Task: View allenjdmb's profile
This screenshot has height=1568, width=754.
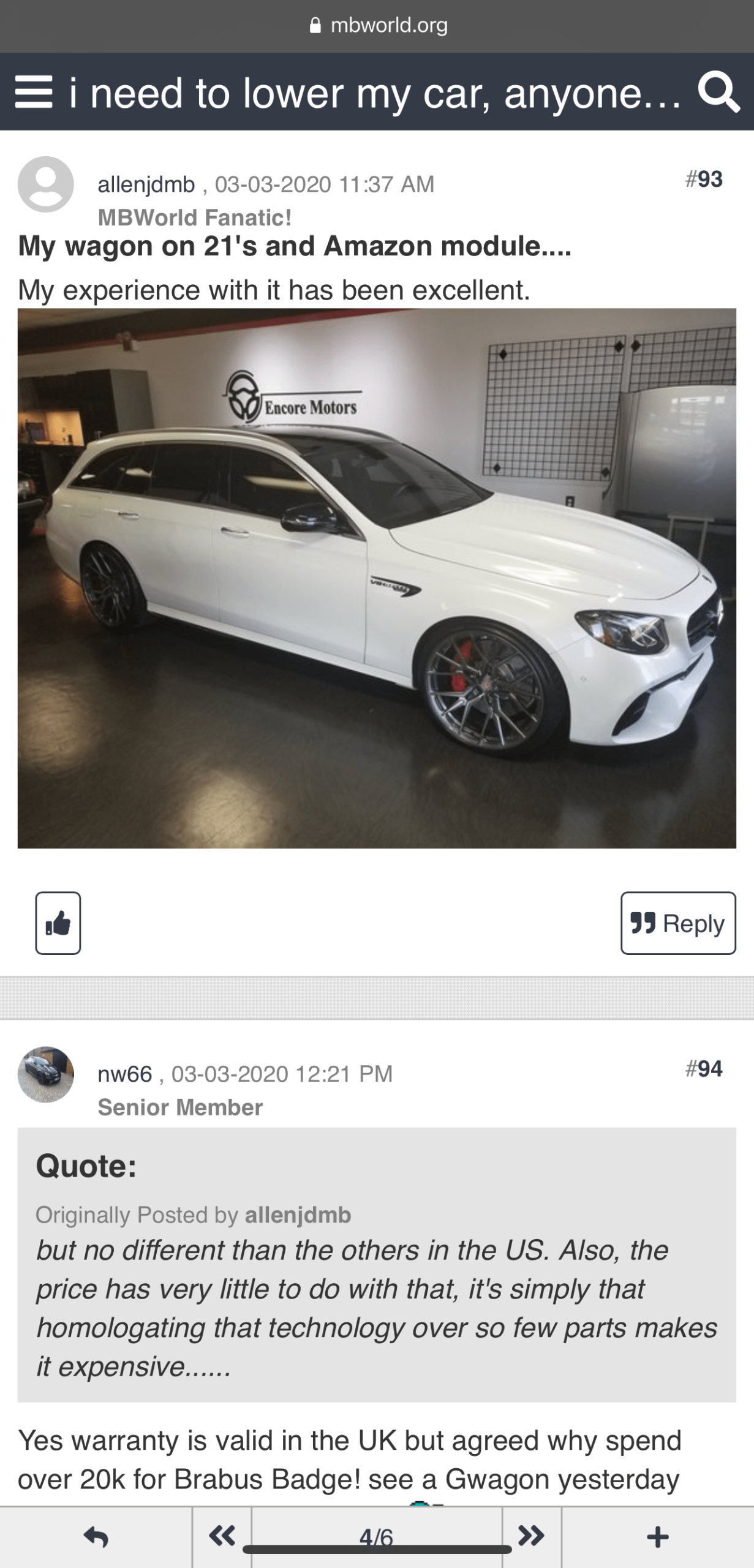Action: point(146,184)
